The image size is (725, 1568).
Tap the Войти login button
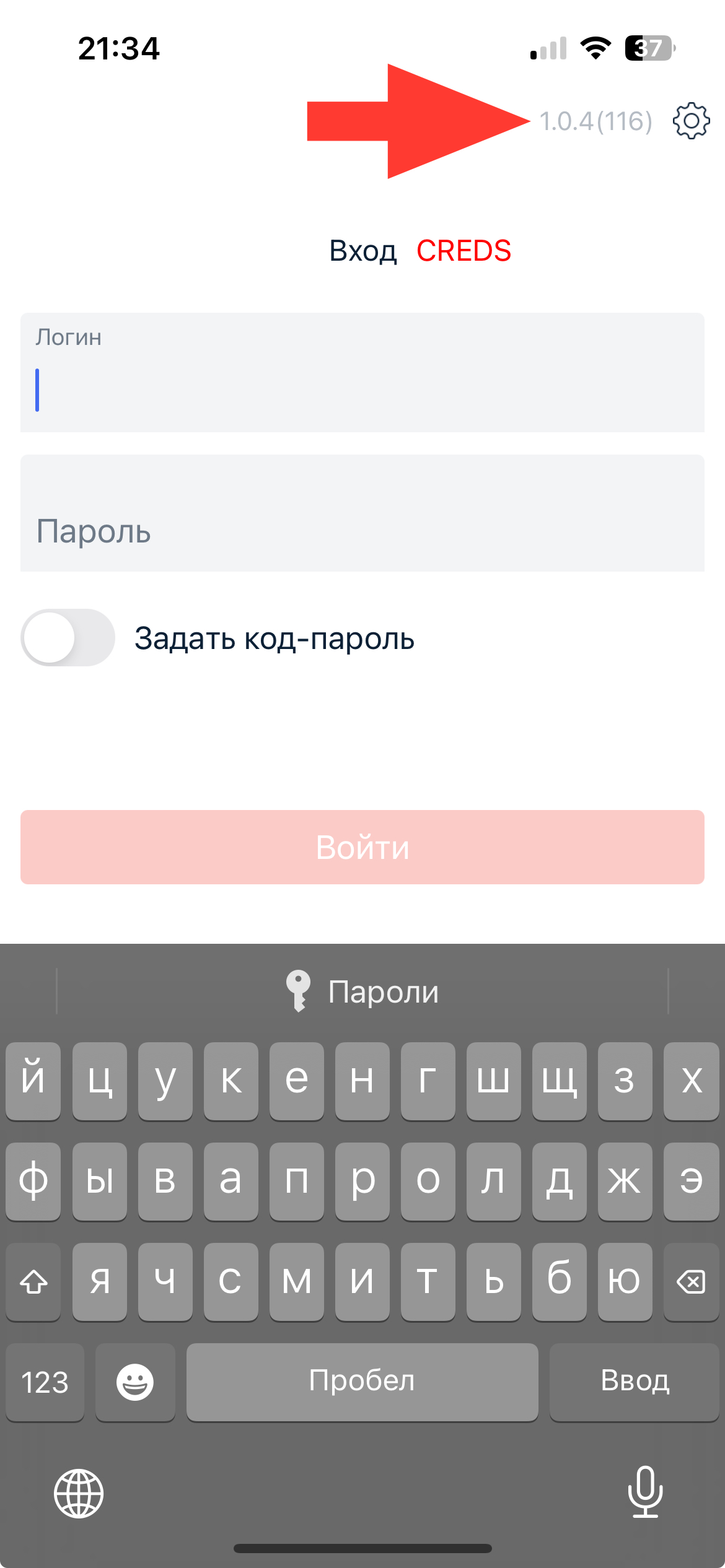[362, 847]
